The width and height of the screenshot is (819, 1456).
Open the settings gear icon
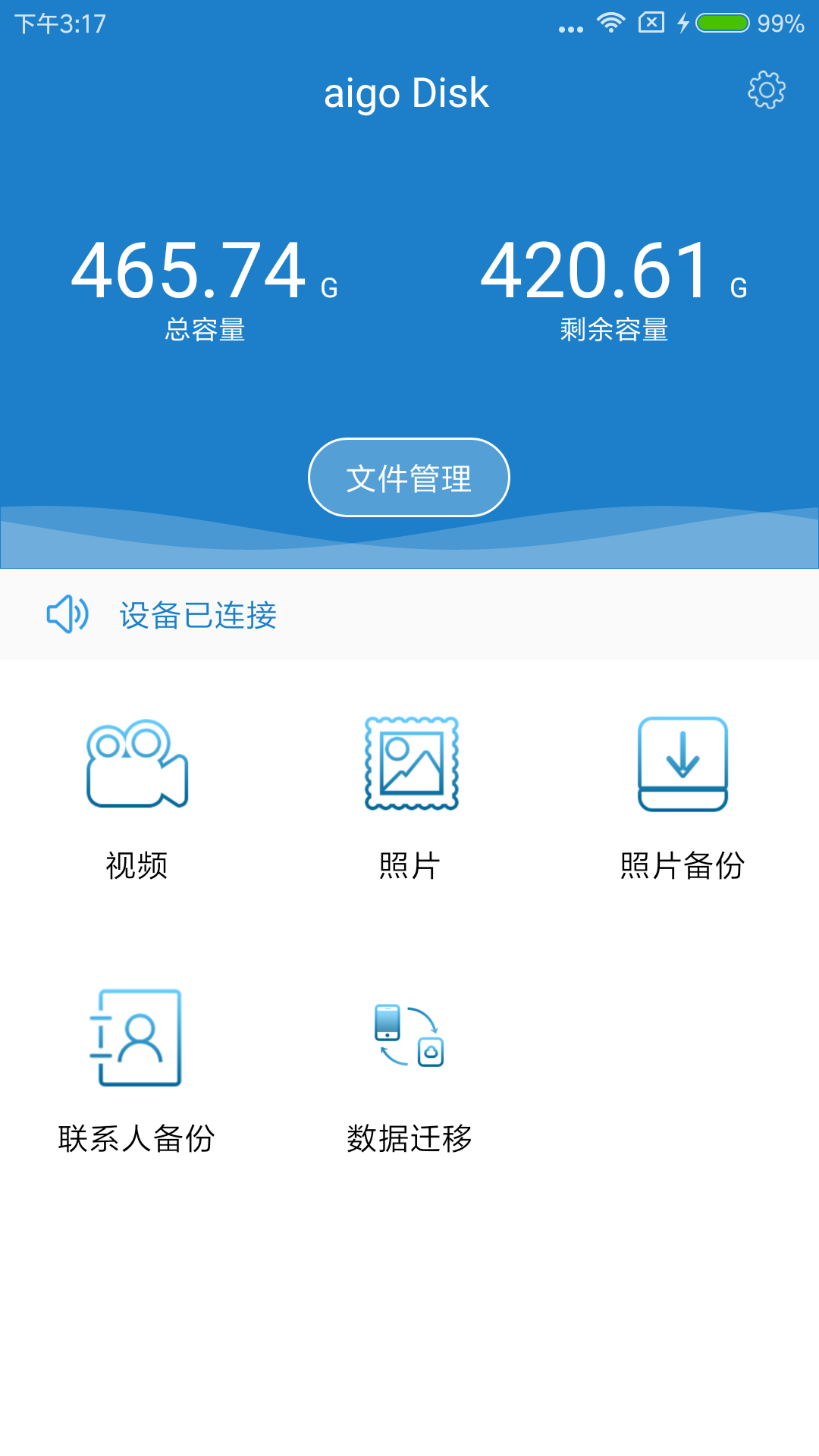(767, 90)
